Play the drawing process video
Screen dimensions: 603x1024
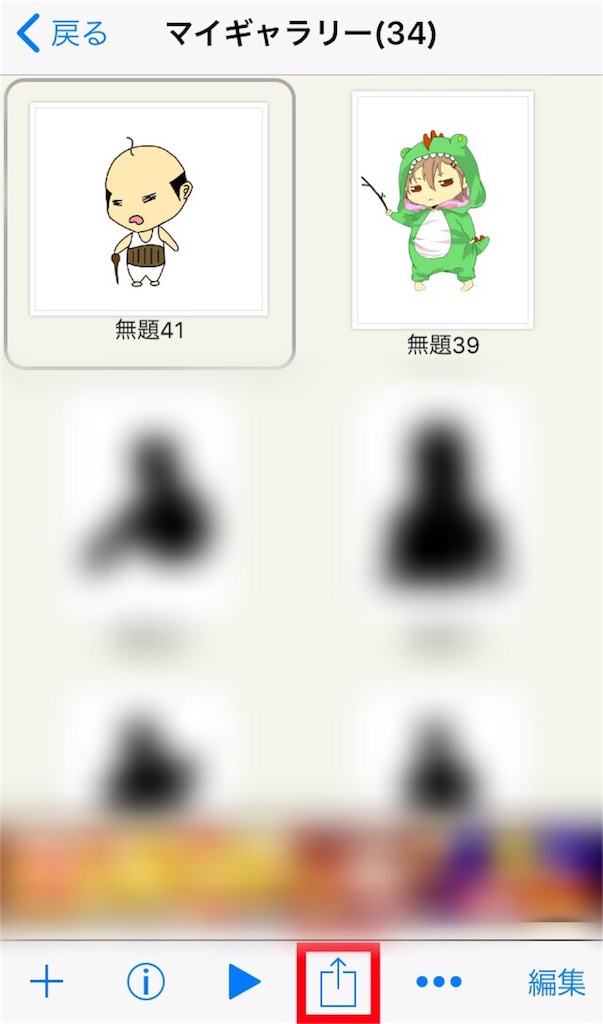[x=243, y=983]
